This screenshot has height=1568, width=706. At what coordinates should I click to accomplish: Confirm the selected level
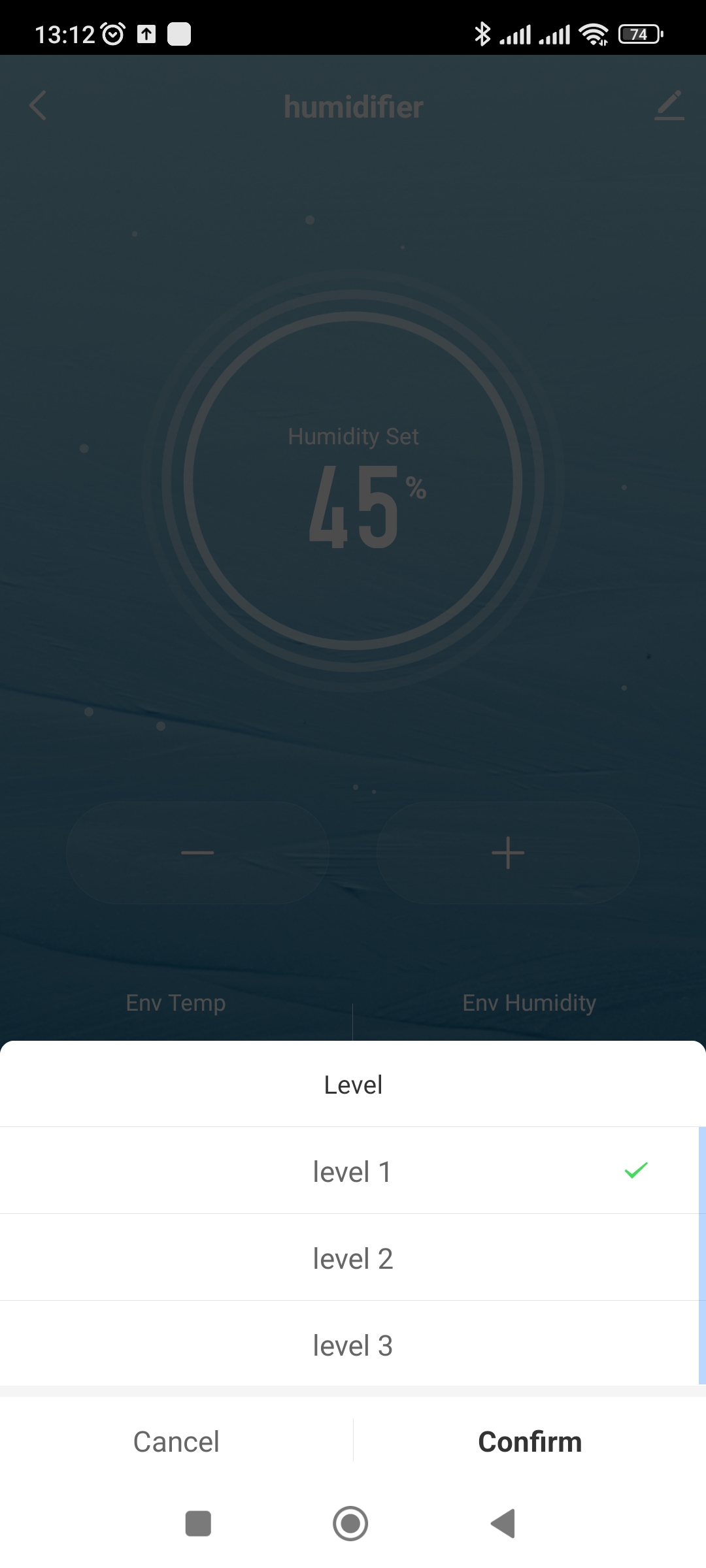point(529,1442)
